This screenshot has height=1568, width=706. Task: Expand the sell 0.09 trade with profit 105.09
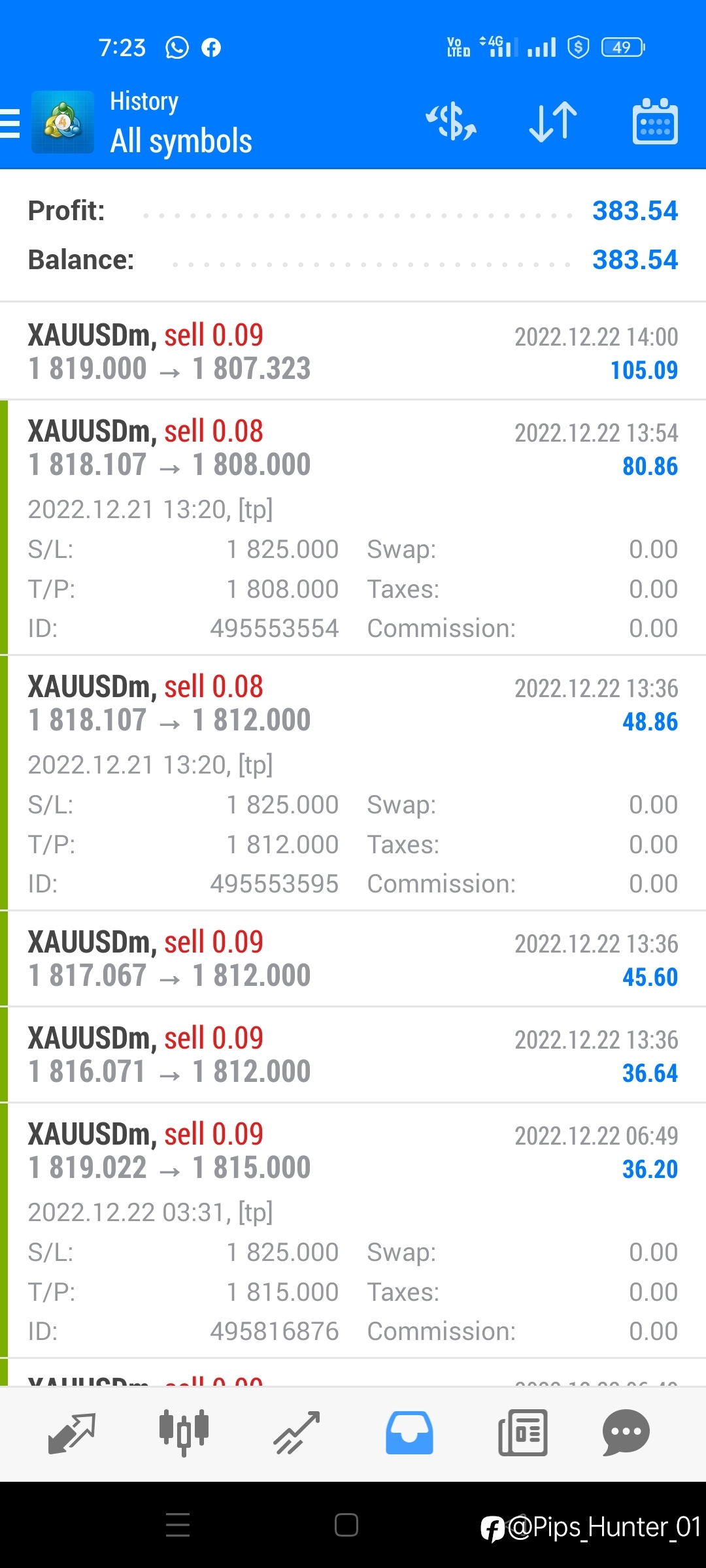(353, 351)
